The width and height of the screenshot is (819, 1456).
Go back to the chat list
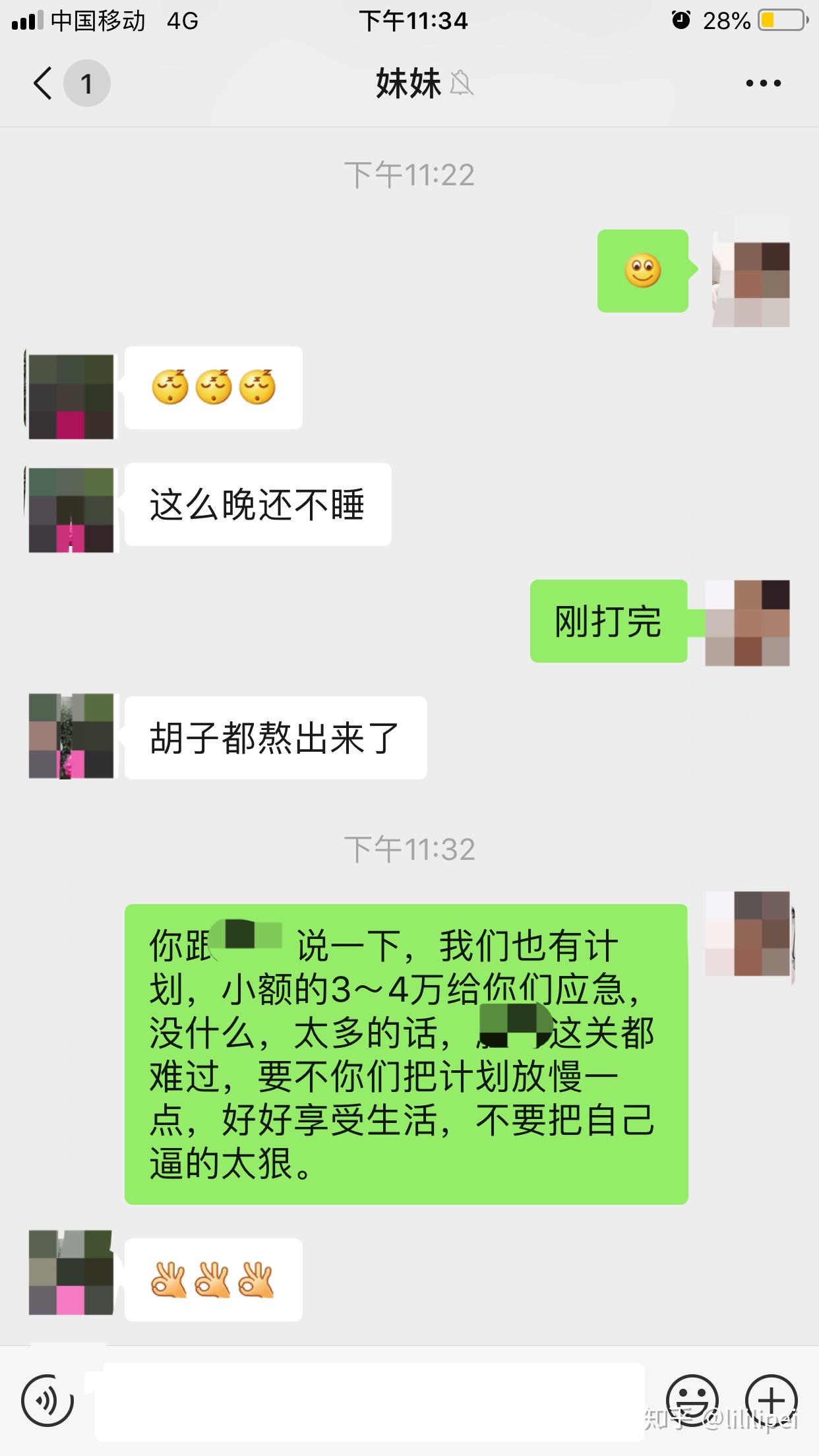[x=44, y=84]
